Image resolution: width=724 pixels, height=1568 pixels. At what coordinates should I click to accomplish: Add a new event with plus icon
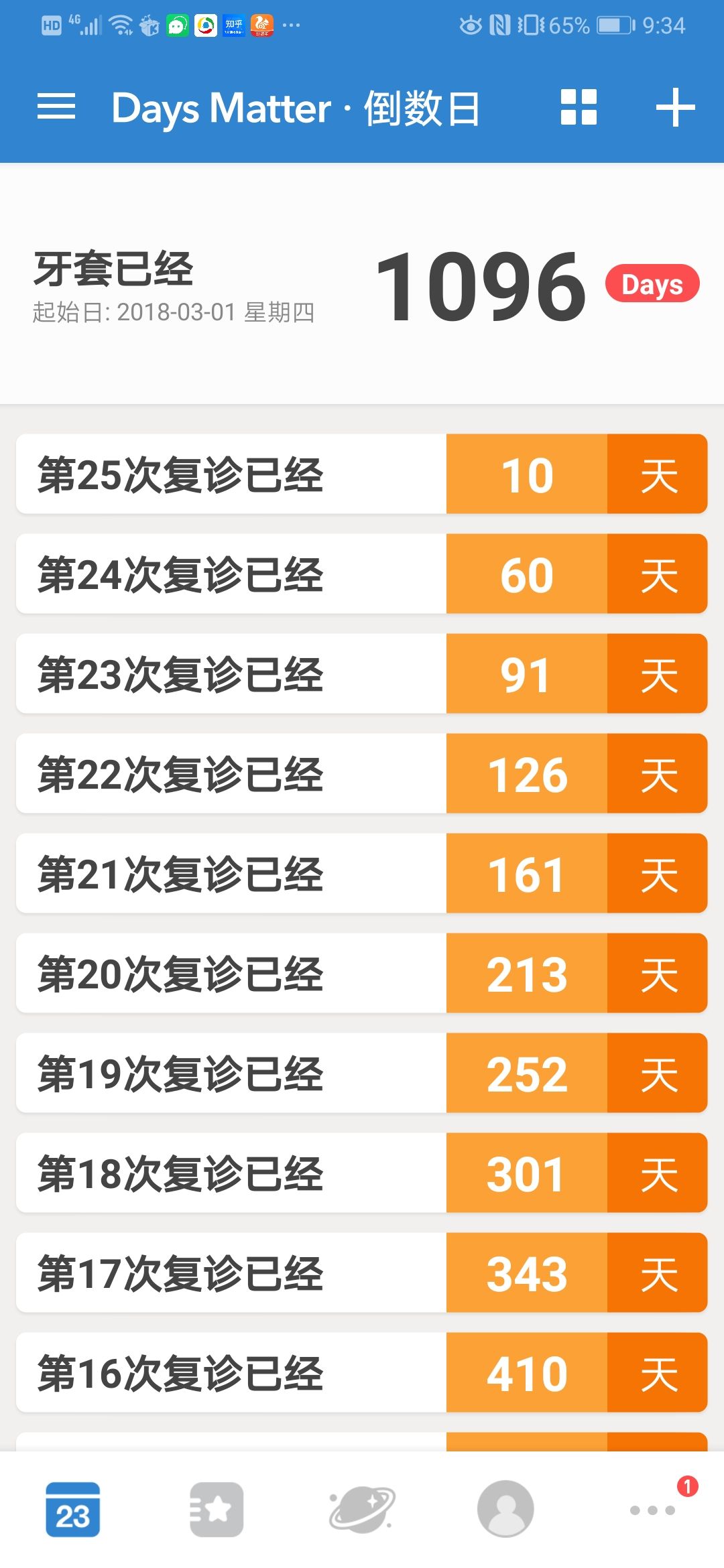675,107
